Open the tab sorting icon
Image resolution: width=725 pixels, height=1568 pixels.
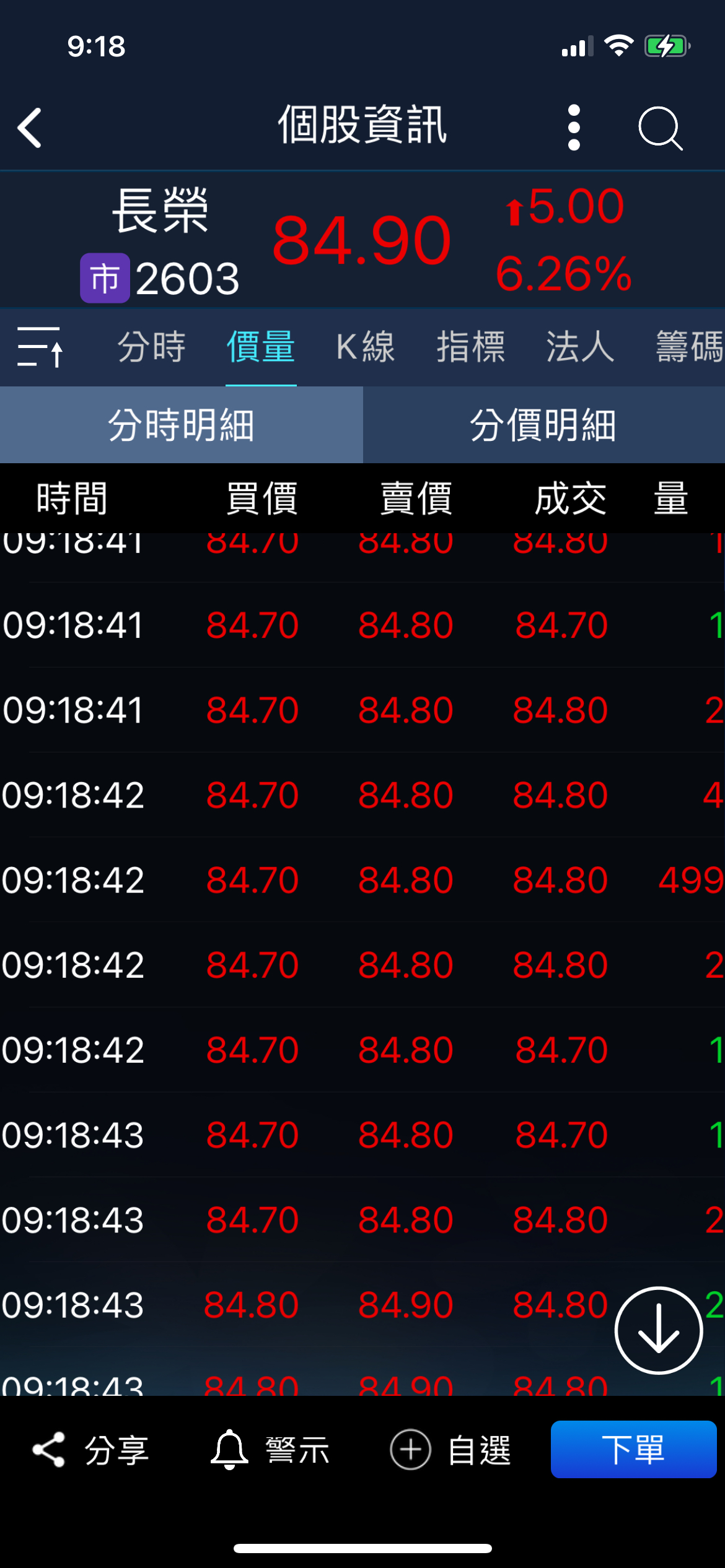40,347
